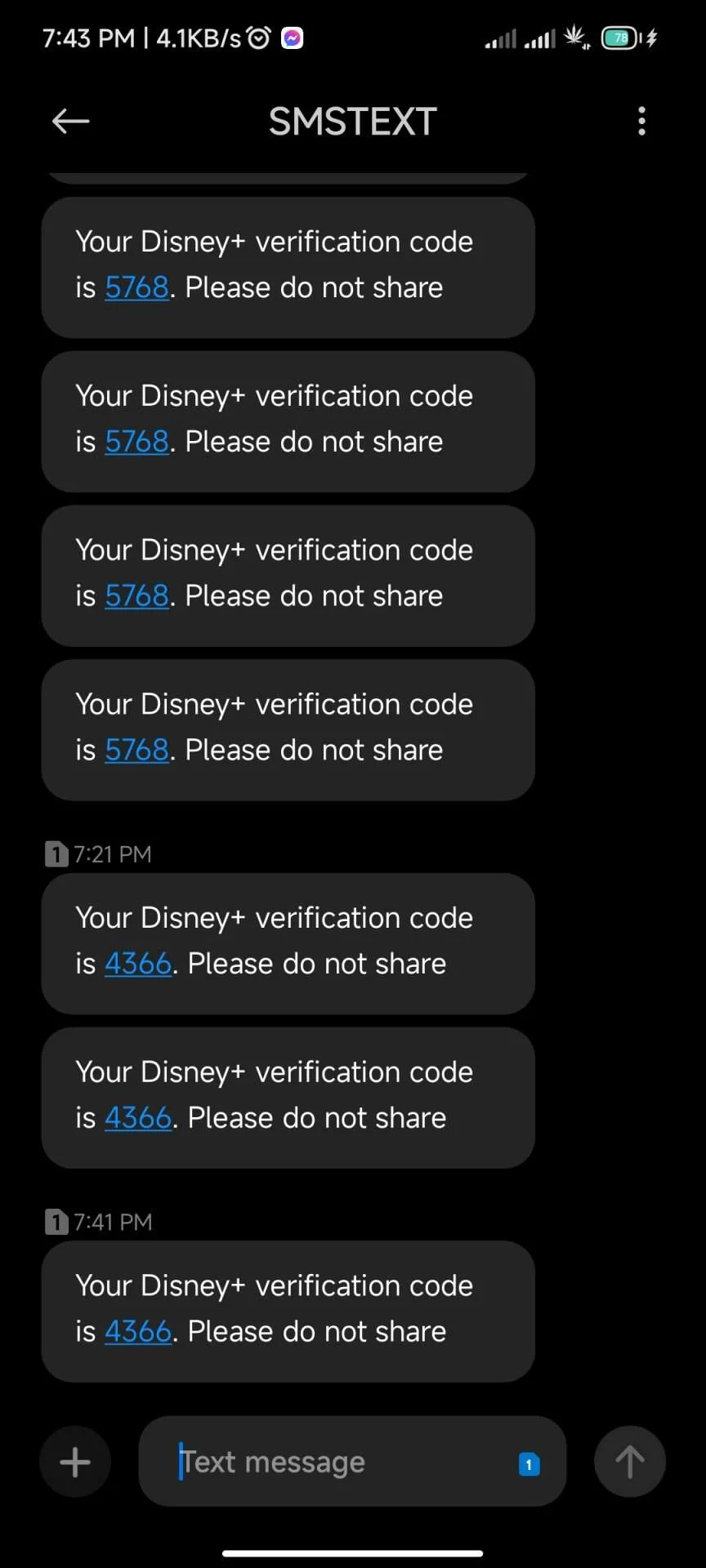Open the plus attachment button
Viewport: 706px width, 1568px height.
click(x=75, y=1462)
